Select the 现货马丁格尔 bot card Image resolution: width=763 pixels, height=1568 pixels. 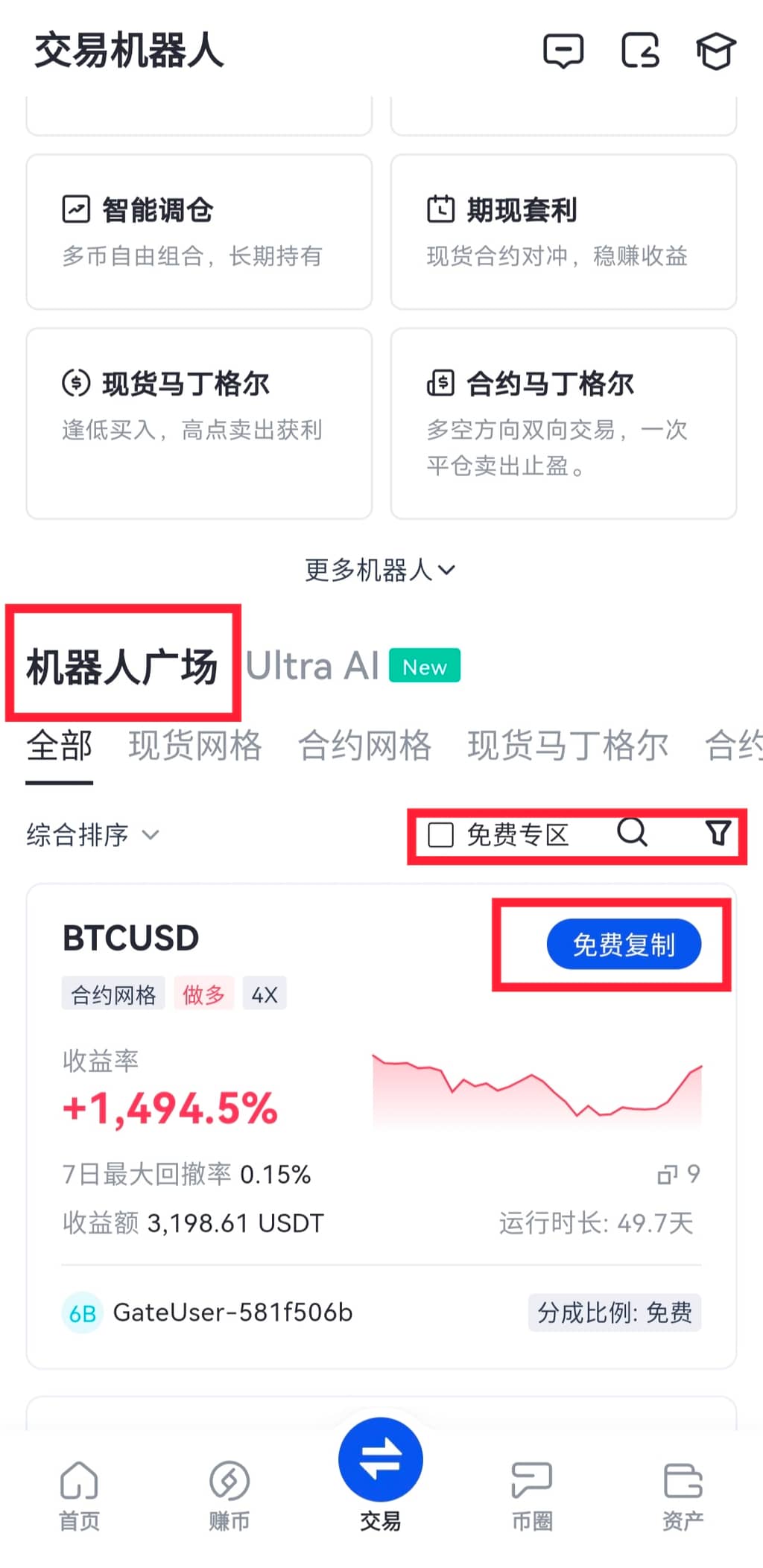(x=199, y=423)
